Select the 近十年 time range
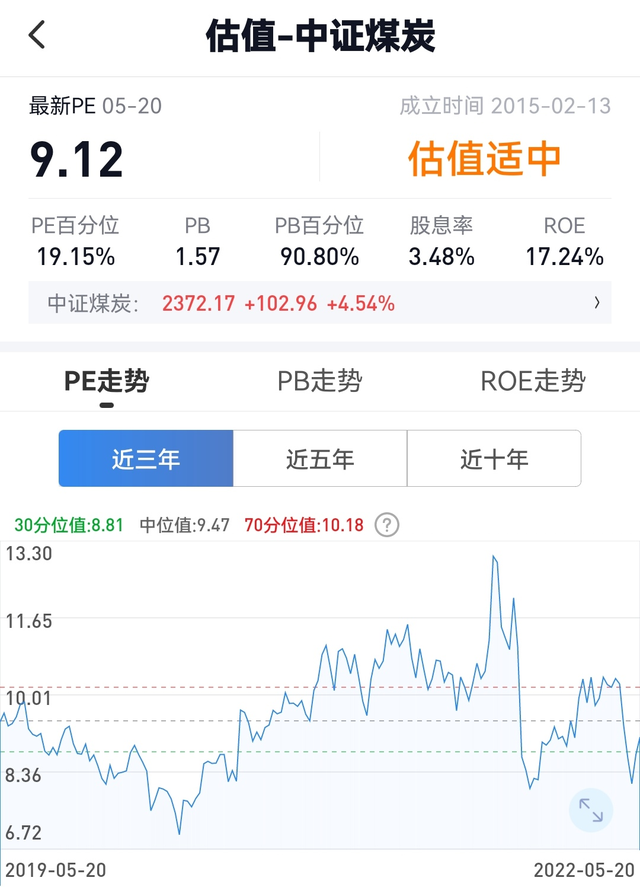The height and width of the screenshot is (887, 640). click(494, 459)
